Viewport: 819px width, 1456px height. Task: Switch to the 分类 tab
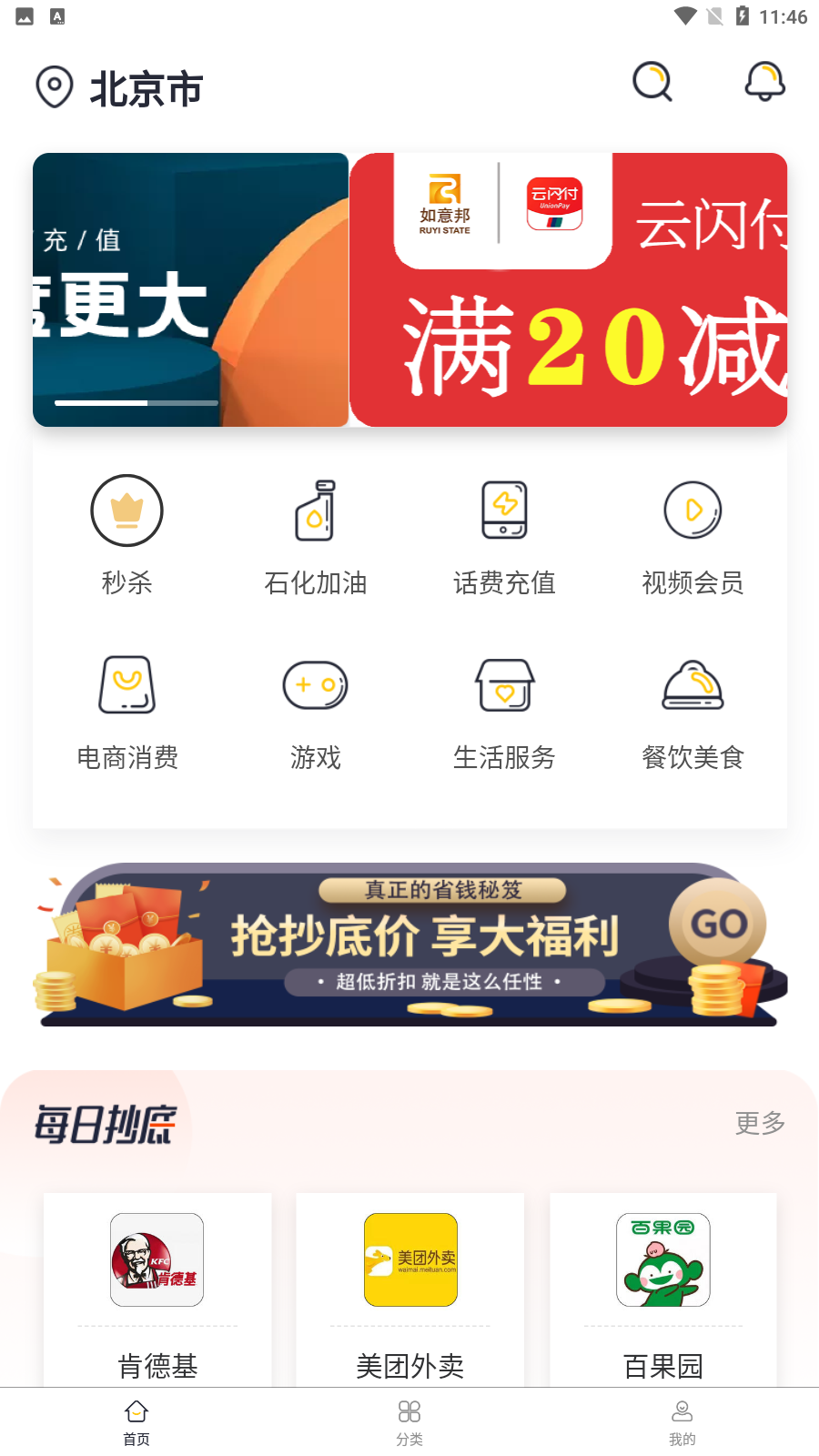tap(409, 1422)
